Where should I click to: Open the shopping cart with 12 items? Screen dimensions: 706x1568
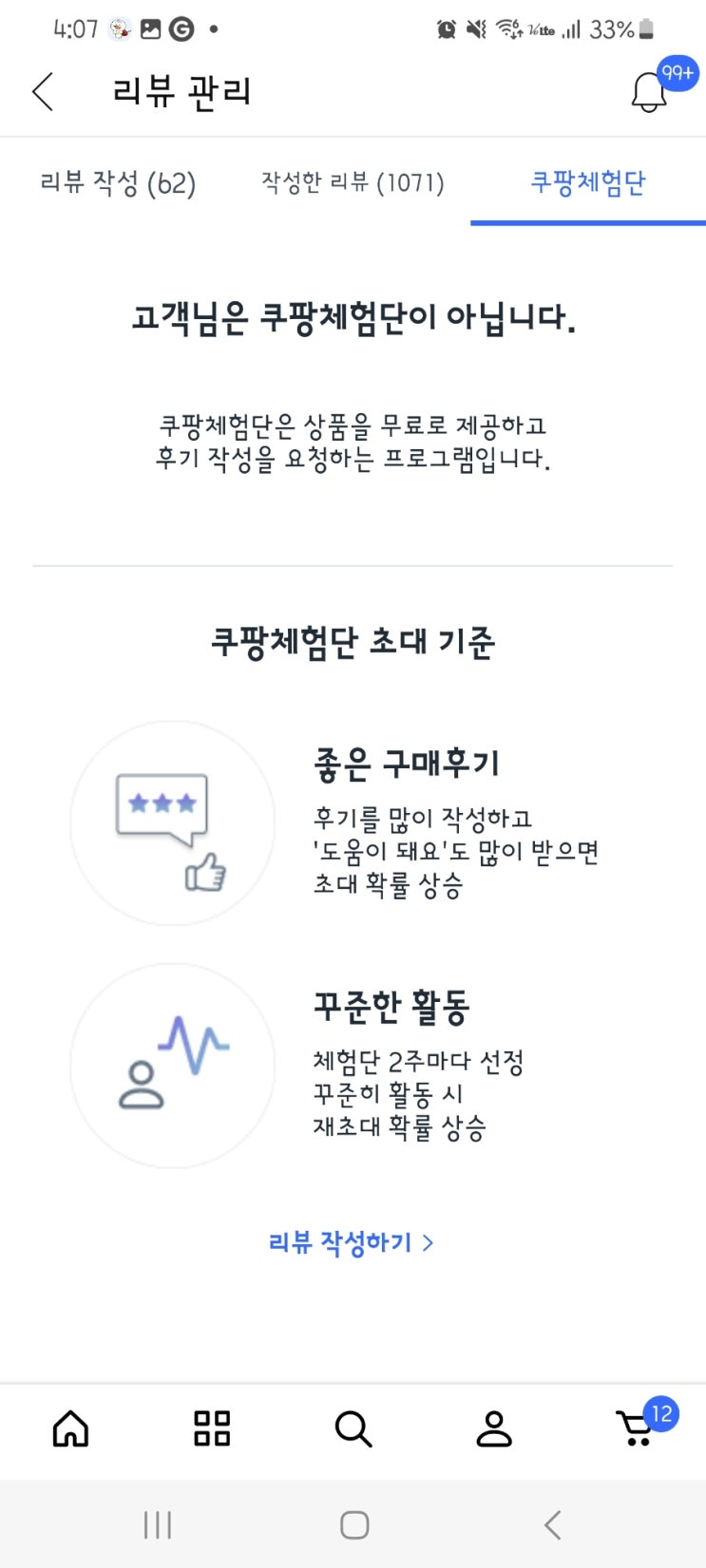639,1427
